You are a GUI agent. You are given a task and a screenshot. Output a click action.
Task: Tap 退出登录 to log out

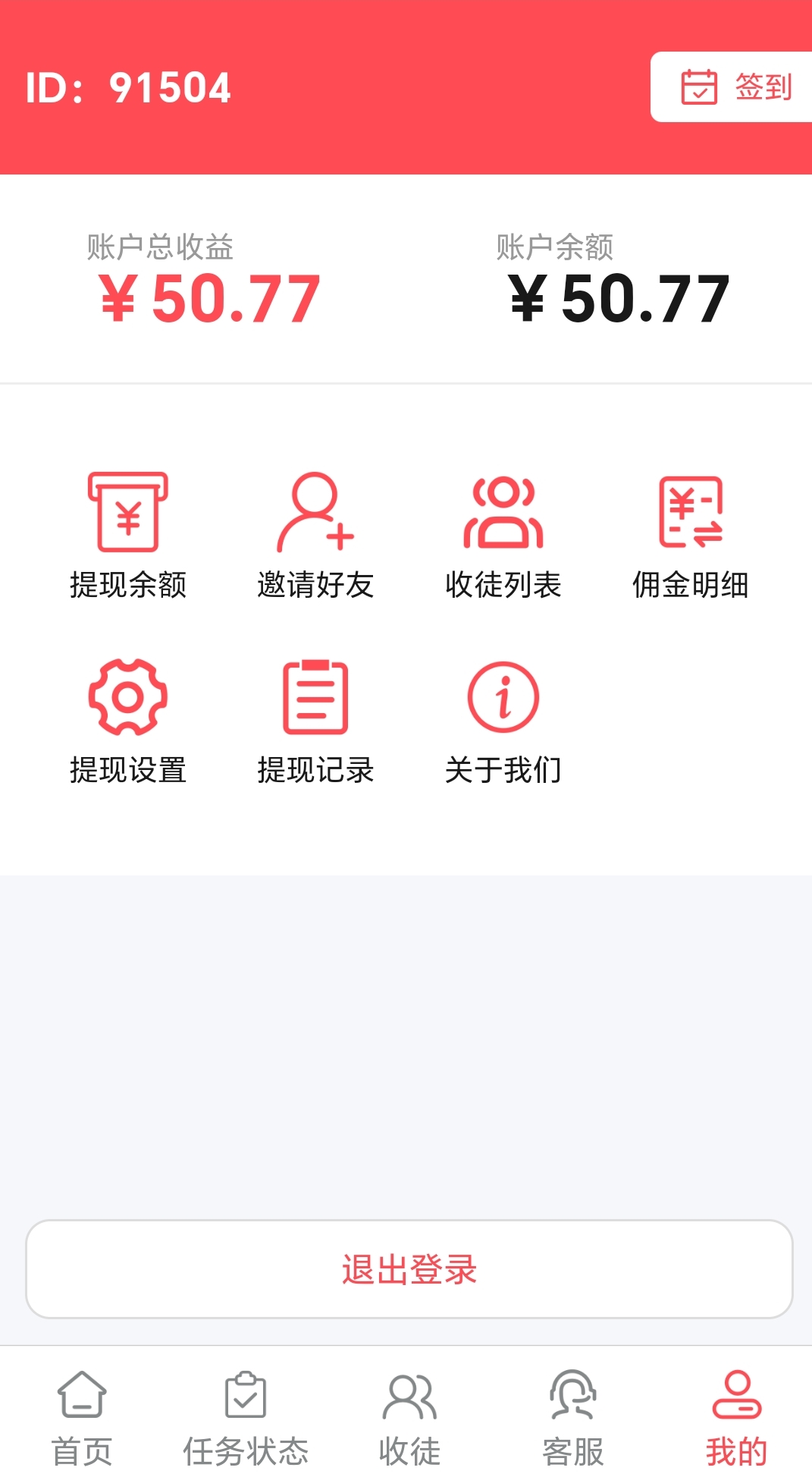pos(409,1269)
